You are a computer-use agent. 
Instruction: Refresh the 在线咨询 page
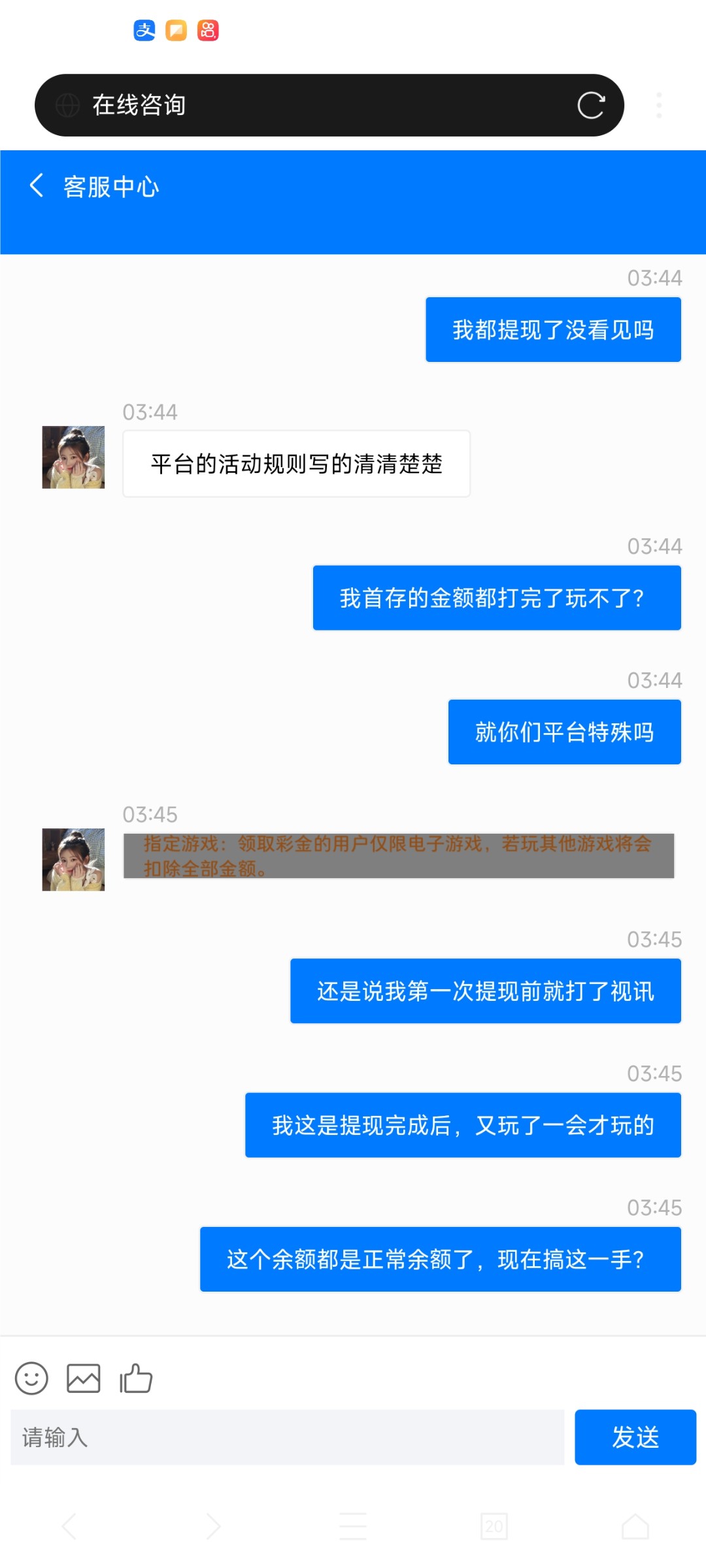590,105
